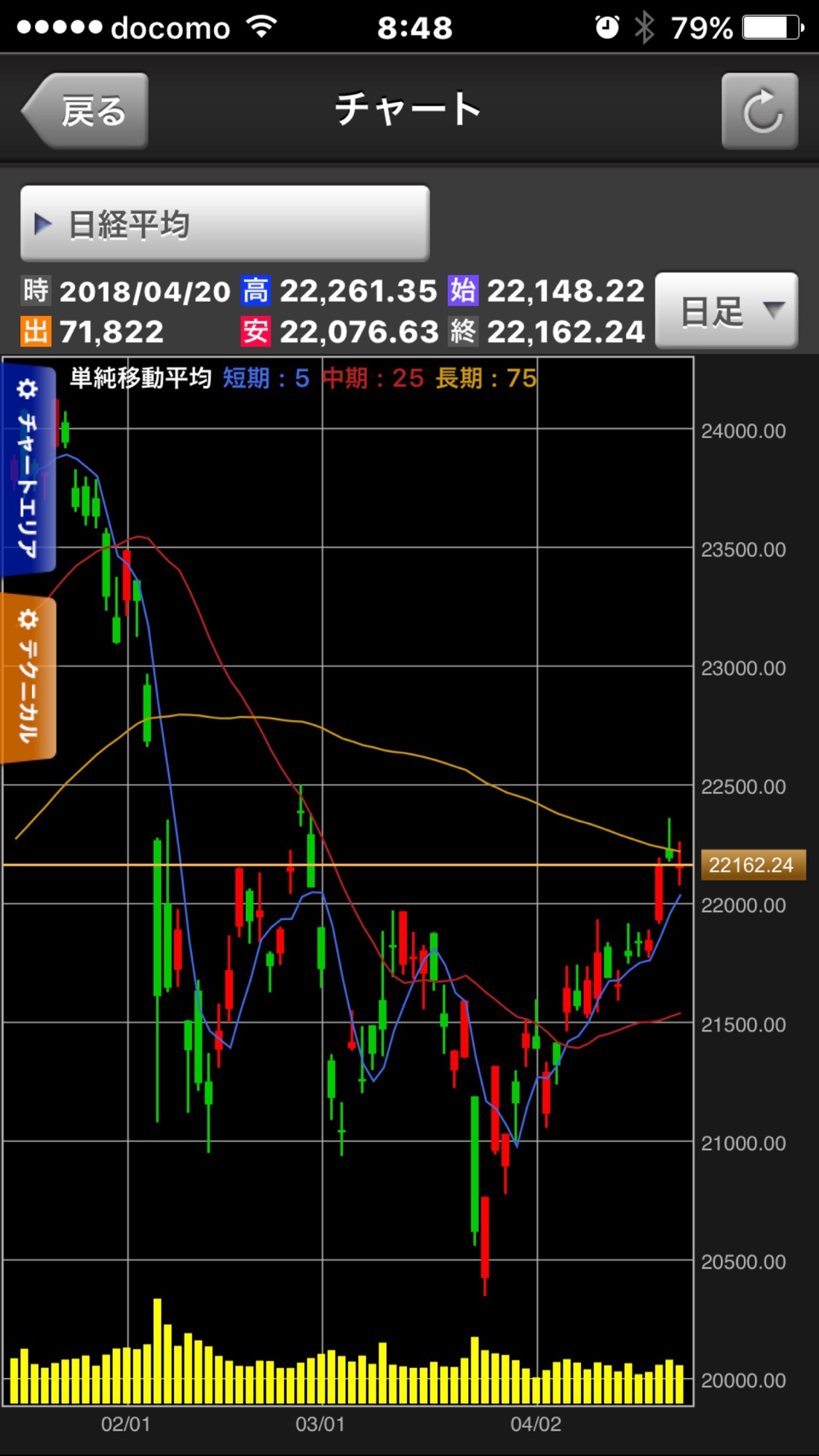The width and height of the screenshot is (819, 1456).
Task: Open the テクニカル settings tab
Action: tap(28, 678)
